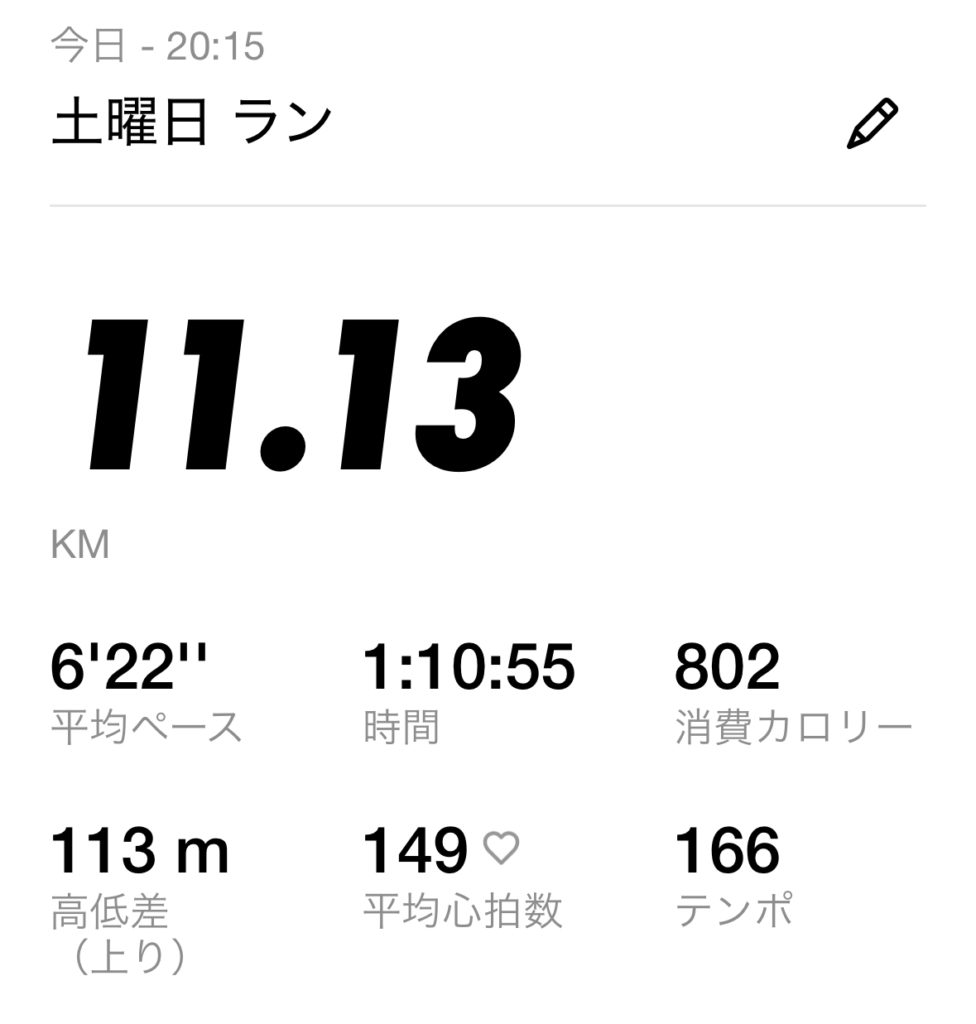Edit the 土曜日 ラン run title
The width and height of the screenshot is (976, 1024).
point(872,125)
